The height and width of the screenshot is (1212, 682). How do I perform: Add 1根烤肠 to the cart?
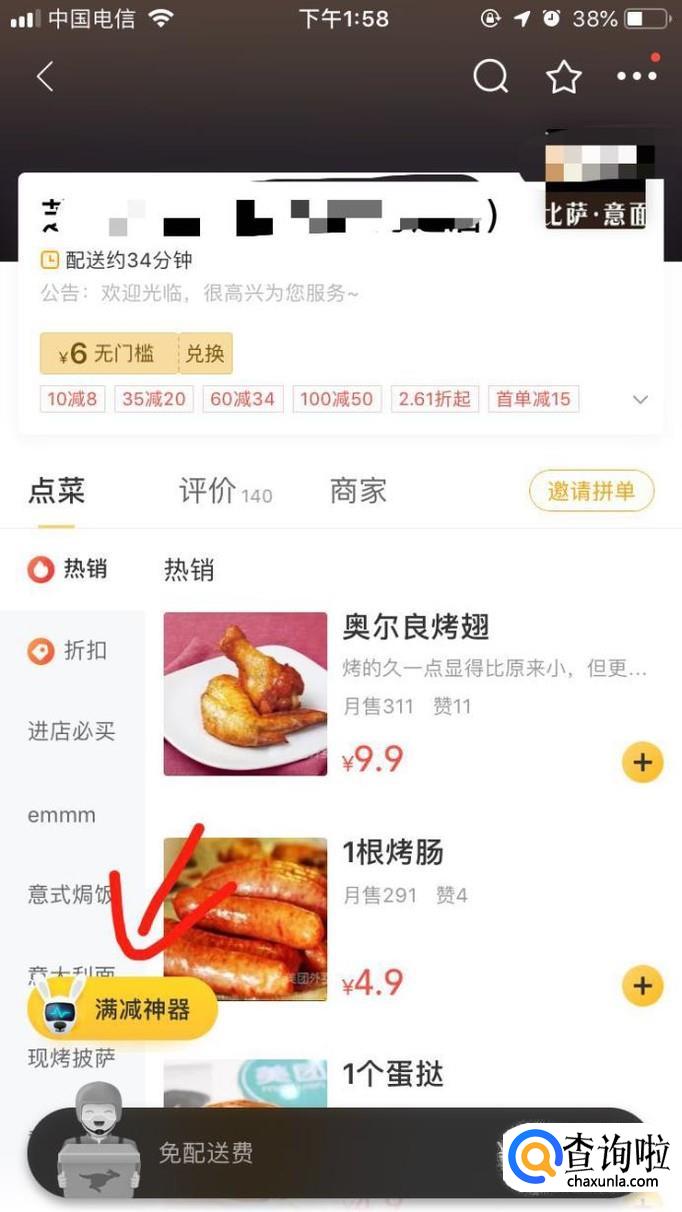click(x=641, y=986)
